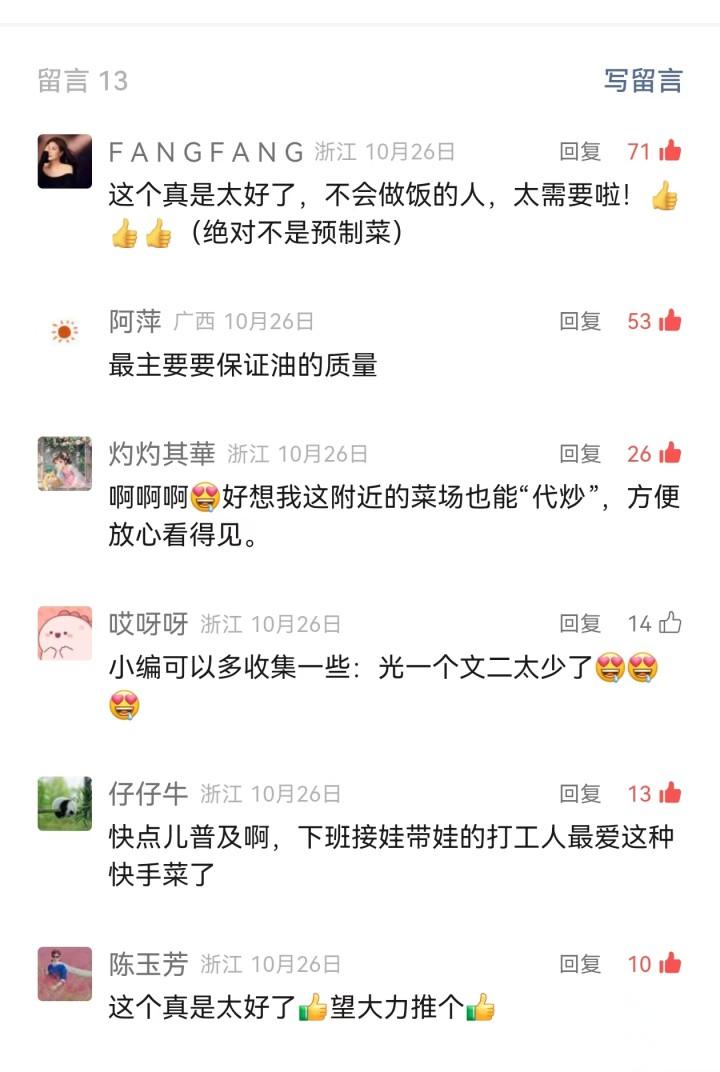
Task: Reply to 阿萍's comment
Action: [580, 321]
